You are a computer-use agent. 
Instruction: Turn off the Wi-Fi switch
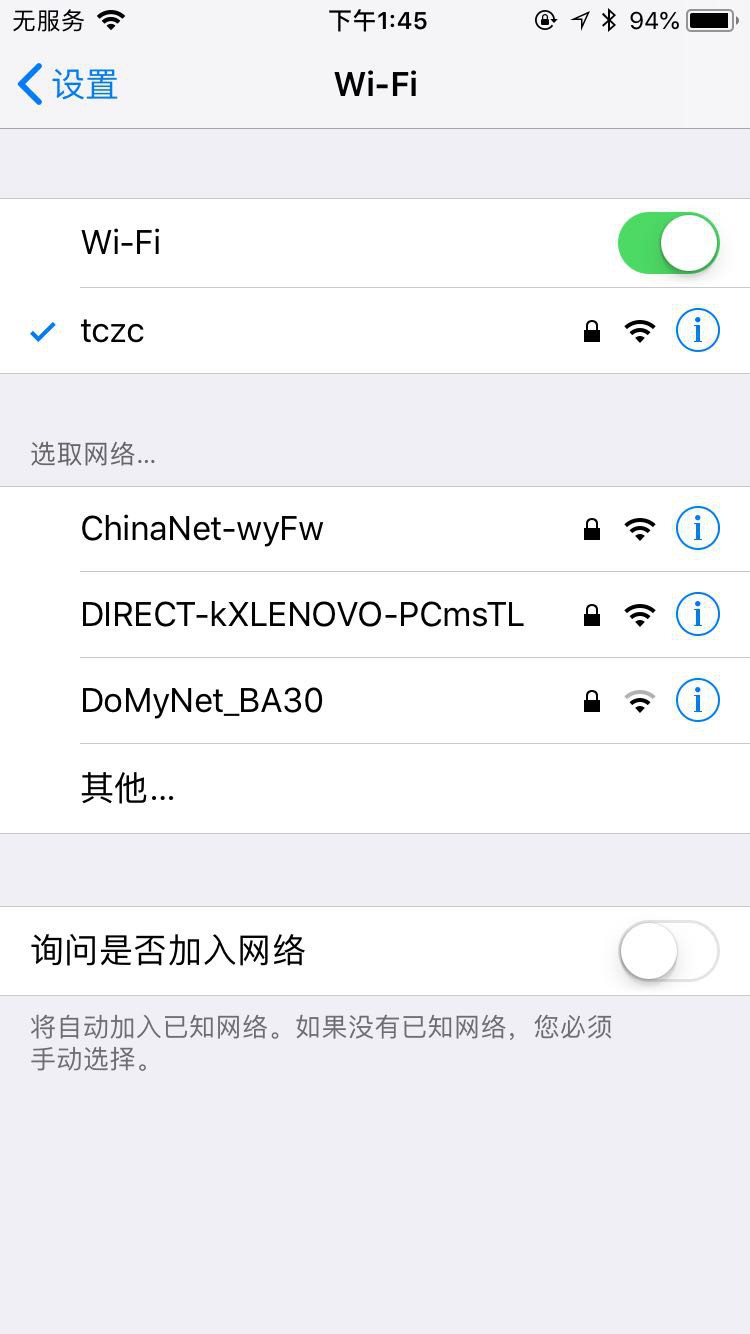pyautogui.click(x=668, y=243)
